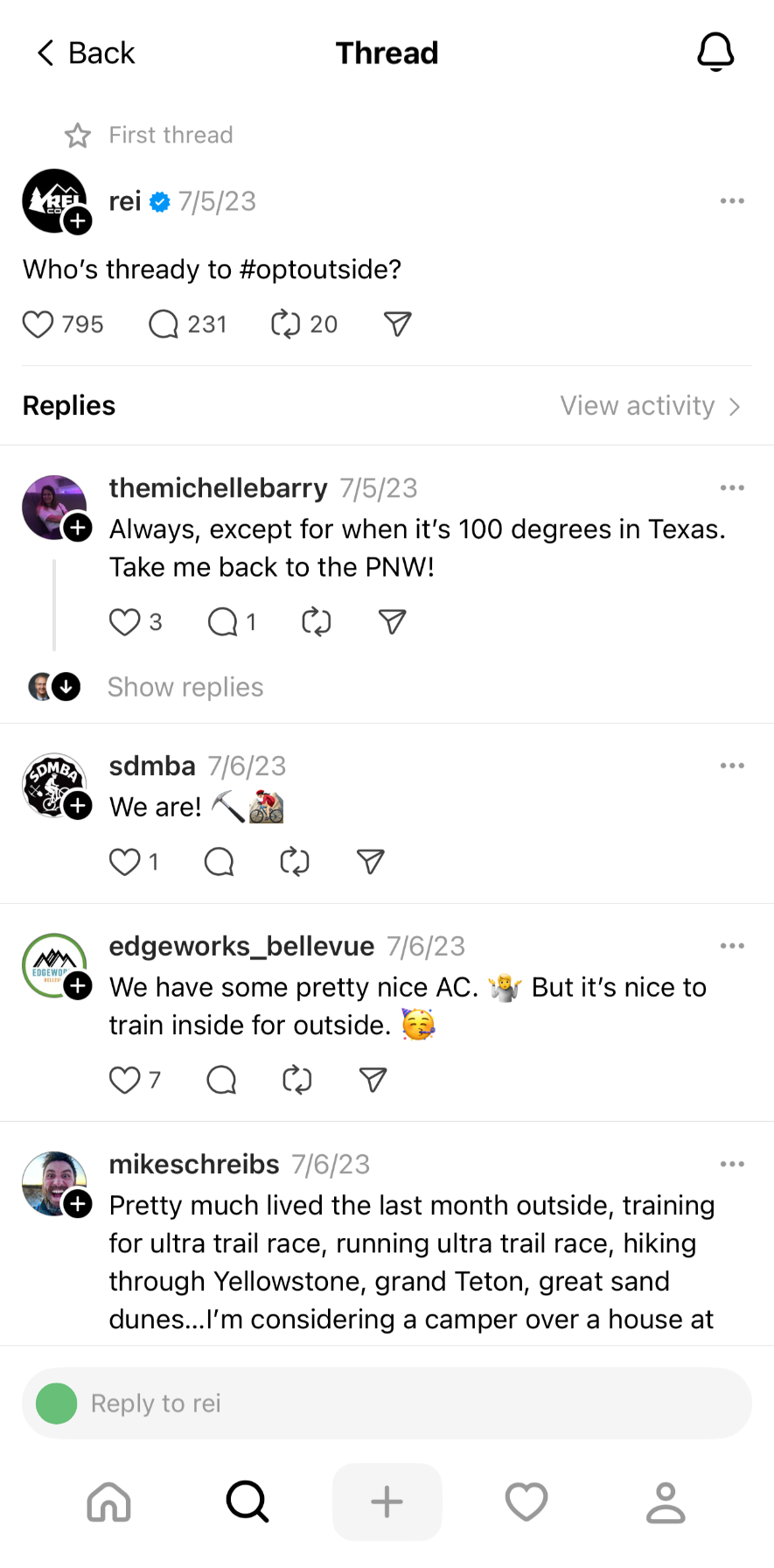774x1568 pixels.
Task: Share rei's thread via the share icon
Action: point(396,324)
